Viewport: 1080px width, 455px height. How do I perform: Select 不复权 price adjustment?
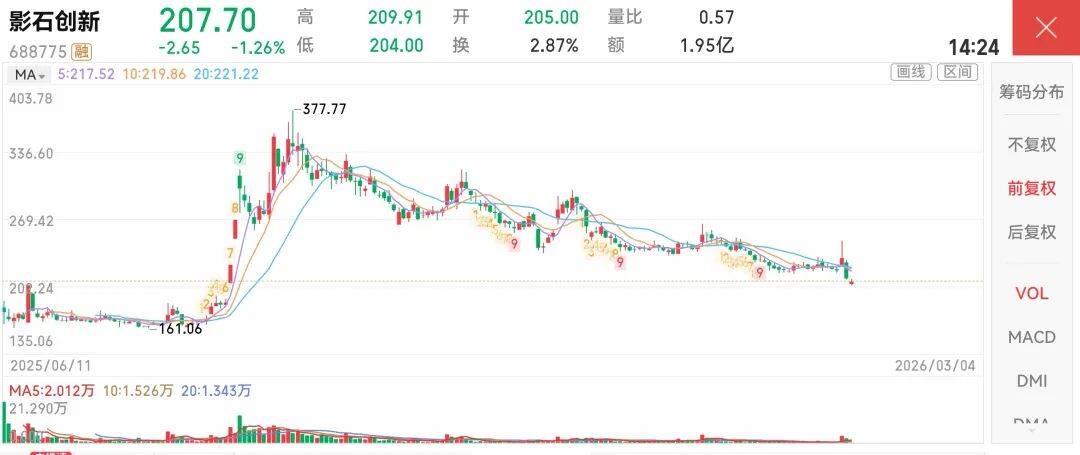click(x=1032, y=144)
